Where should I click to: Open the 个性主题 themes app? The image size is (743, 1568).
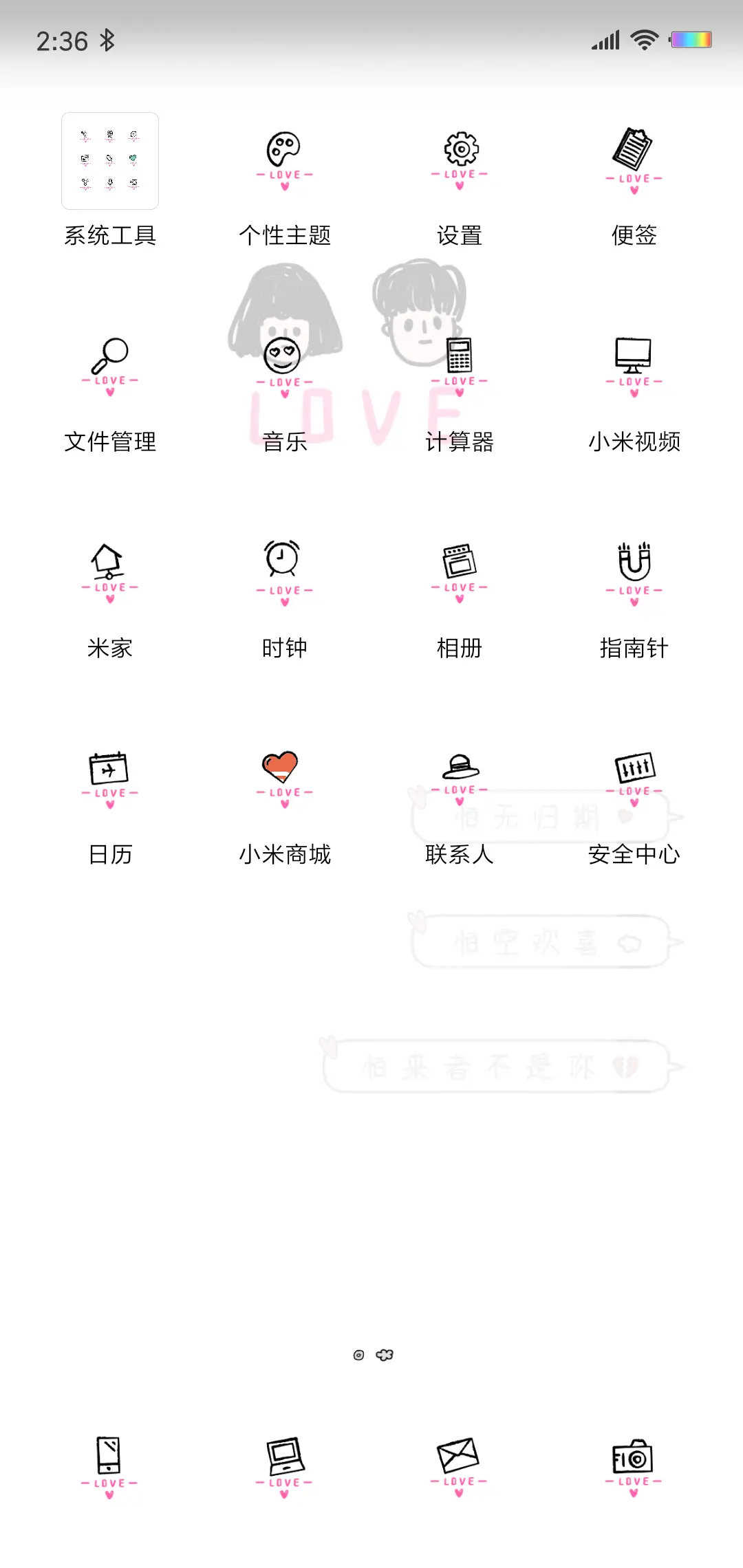[x=284, y=158]
